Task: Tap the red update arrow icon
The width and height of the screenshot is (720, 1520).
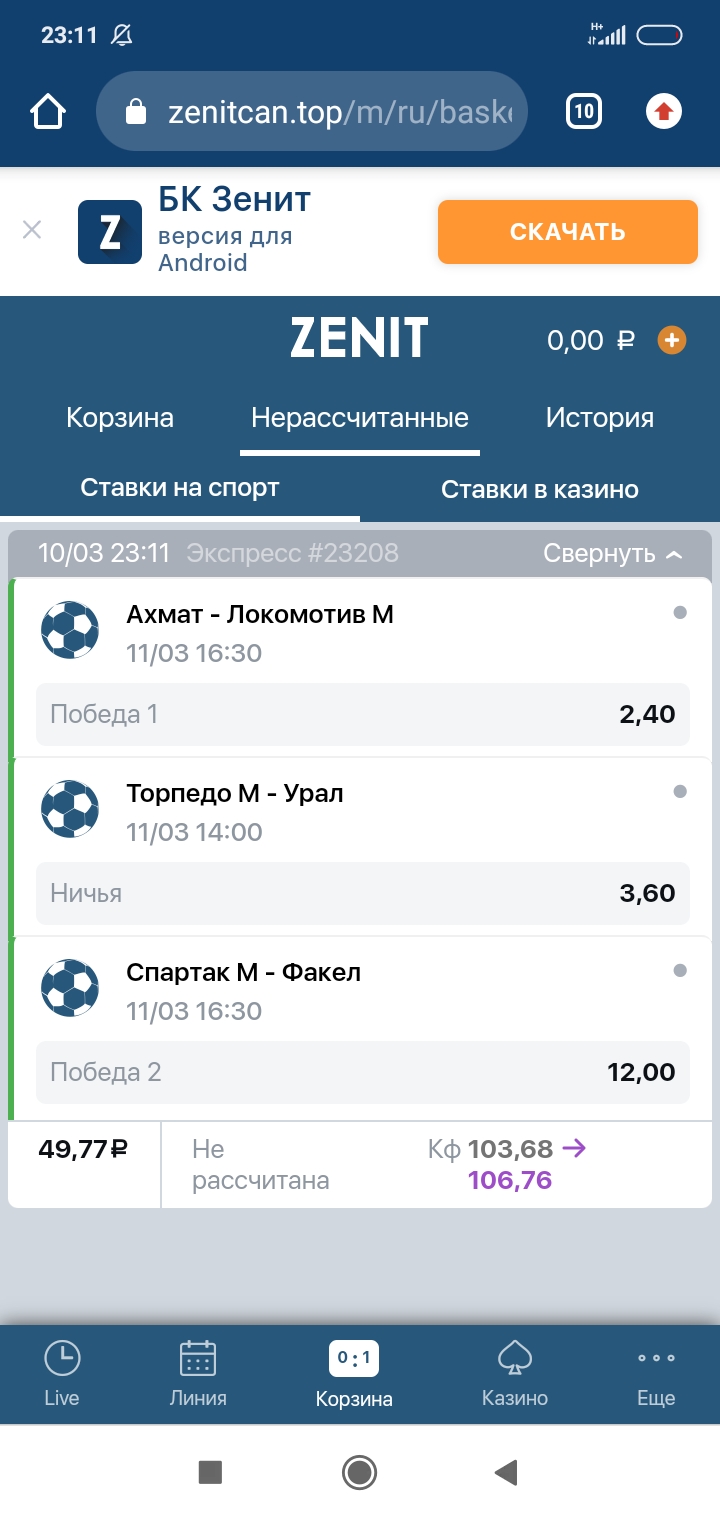Action: (663, 111)
